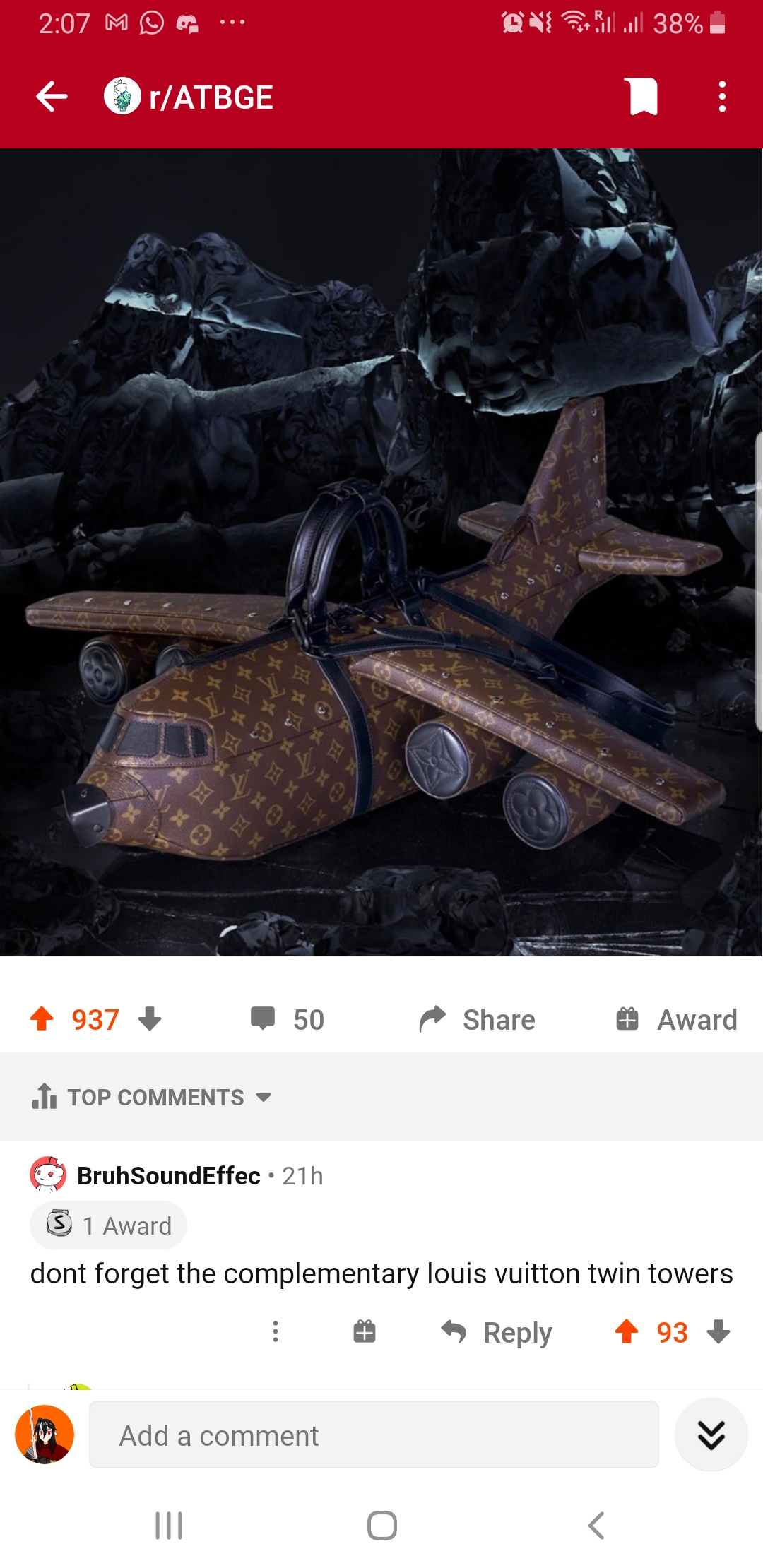Downvote BruhSoundEffec's comment

tap(718, 1332)
